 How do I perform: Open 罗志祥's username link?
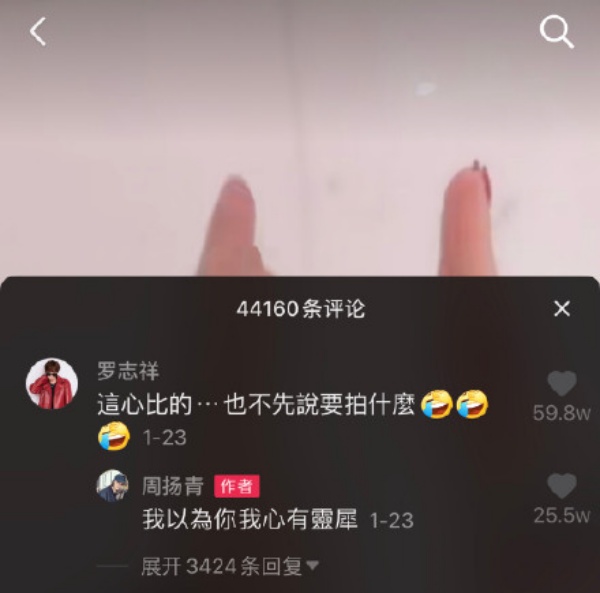pyautogui.click(x=127, y=370)
